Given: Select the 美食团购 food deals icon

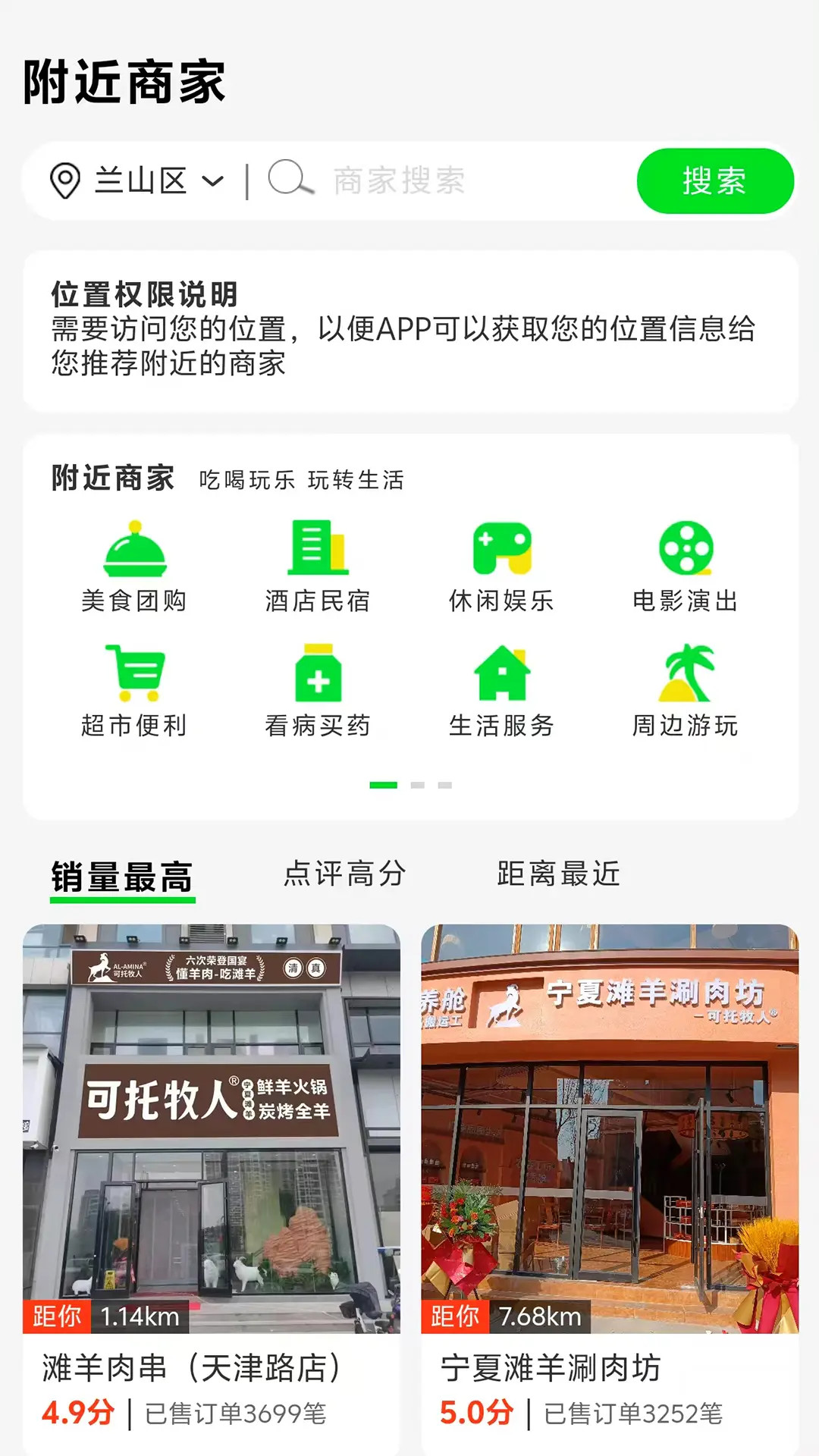Looking at the screenshot, I should pyautogui.click(x=133, y=554).
